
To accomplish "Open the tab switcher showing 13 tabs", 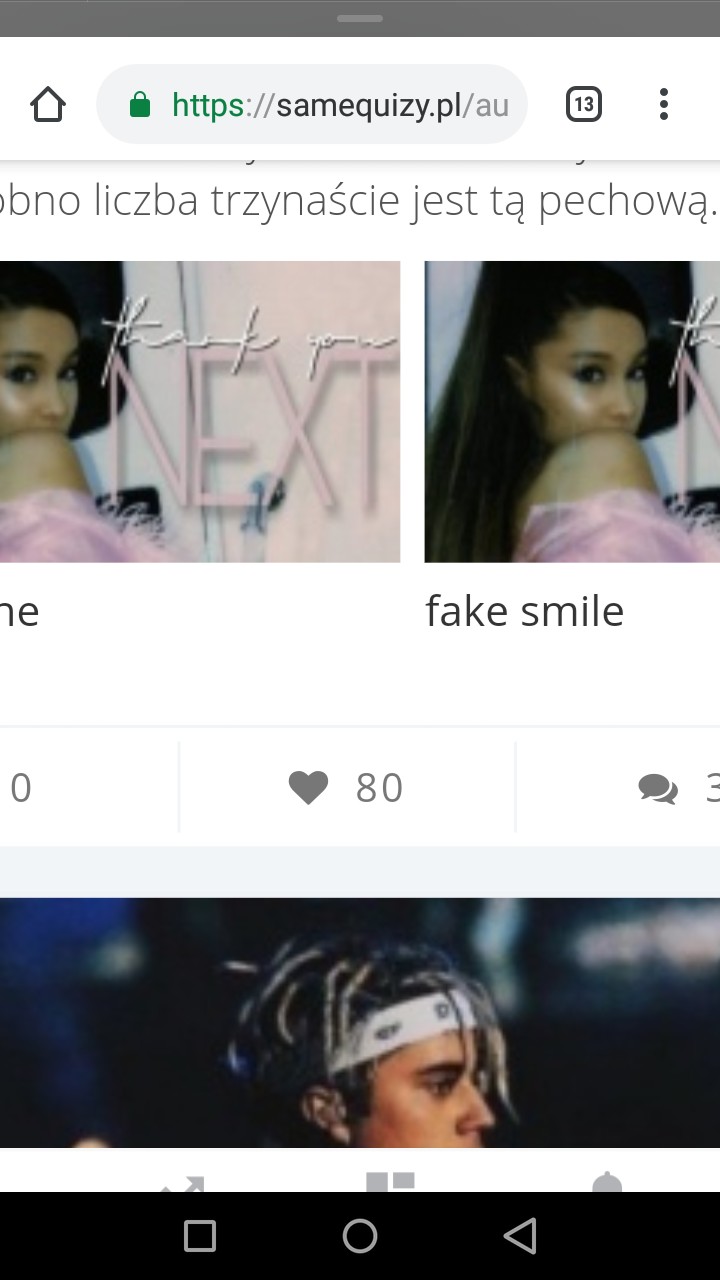I will (x=584, y=104).
